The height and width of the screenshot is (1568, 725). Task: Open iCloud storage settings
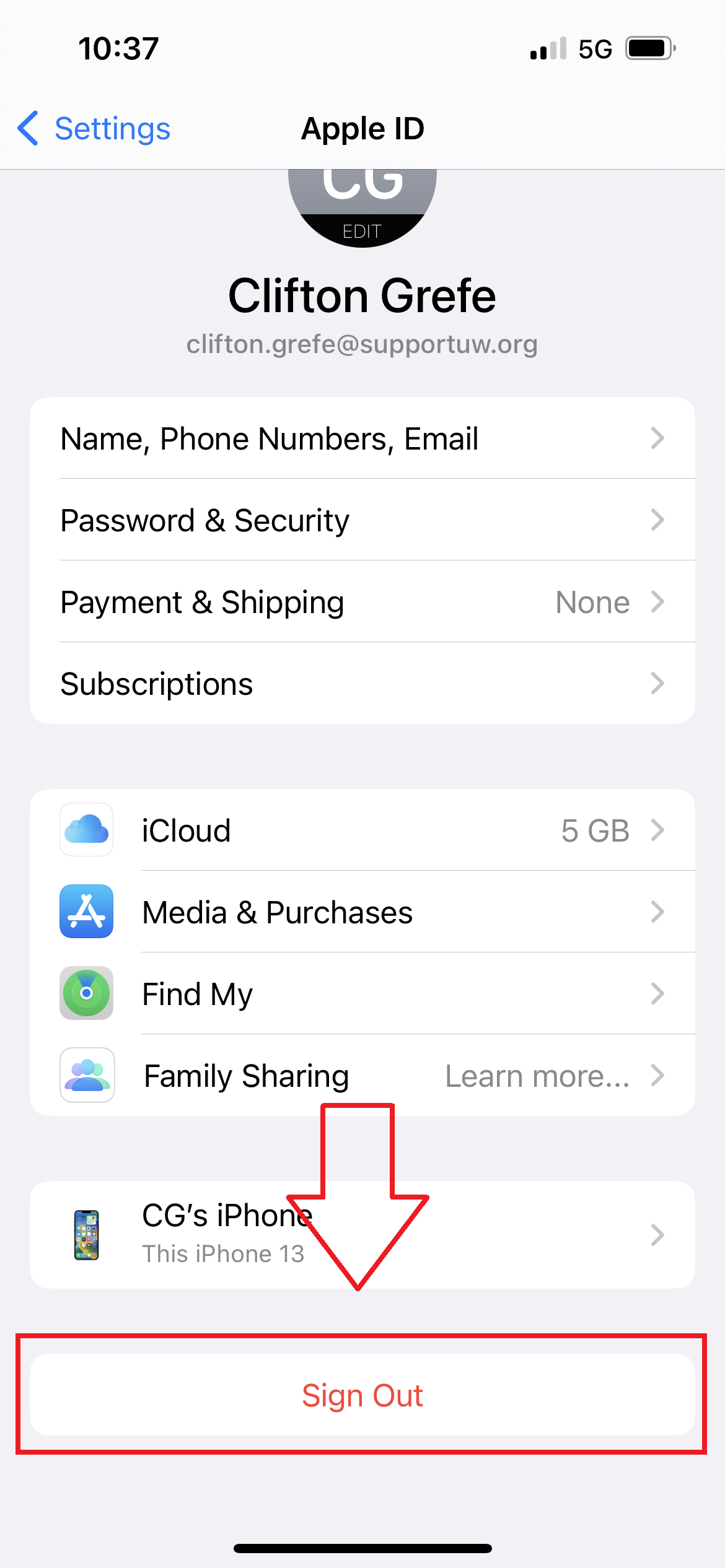[x=362, y=830]
